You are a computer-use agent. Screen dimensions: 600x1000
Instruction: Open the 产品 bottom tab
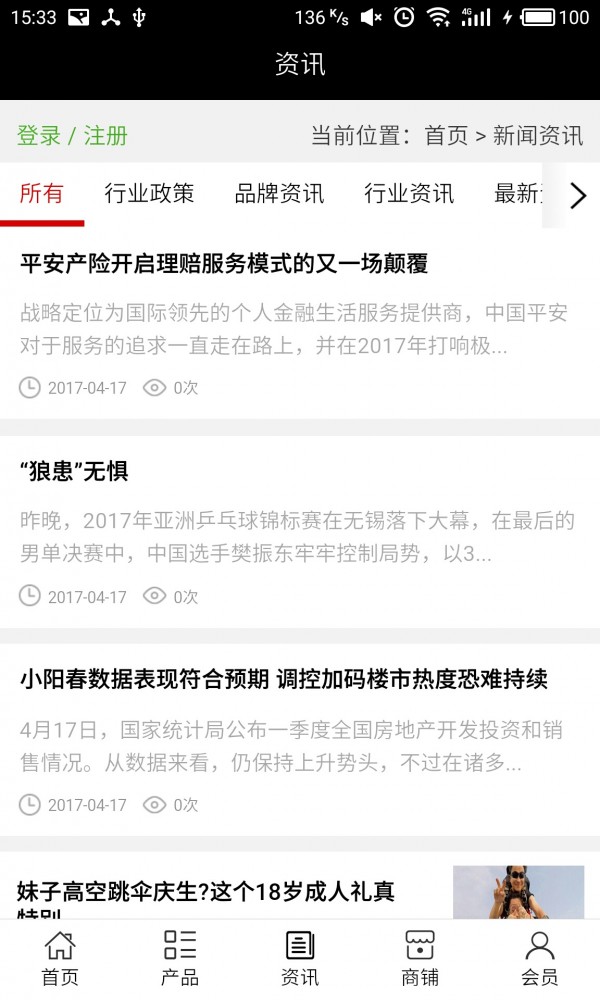tap(180, 958)
